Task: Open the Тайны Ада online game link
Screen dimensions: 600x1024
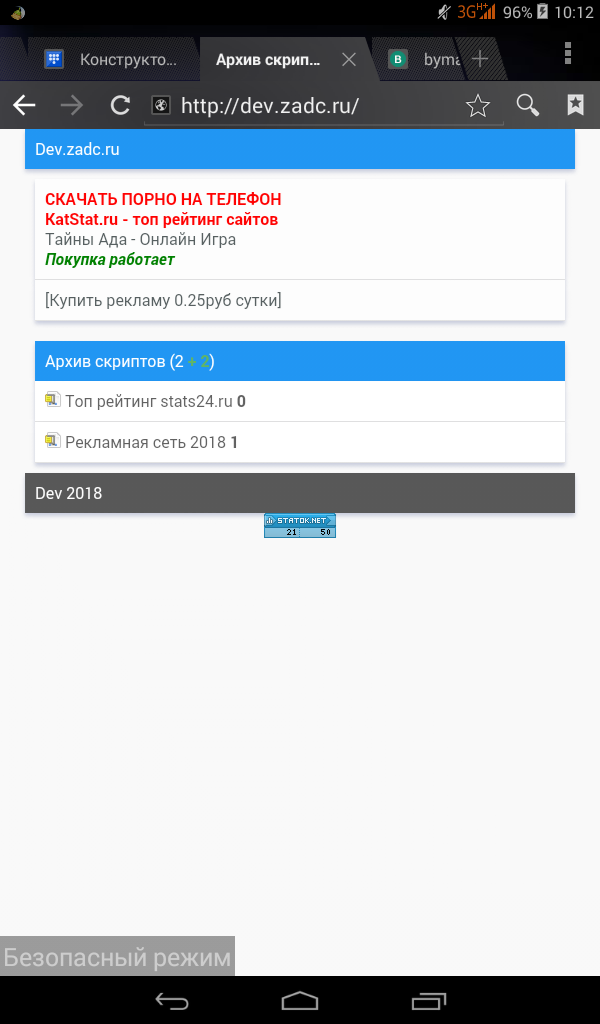Action: point(140,240)
